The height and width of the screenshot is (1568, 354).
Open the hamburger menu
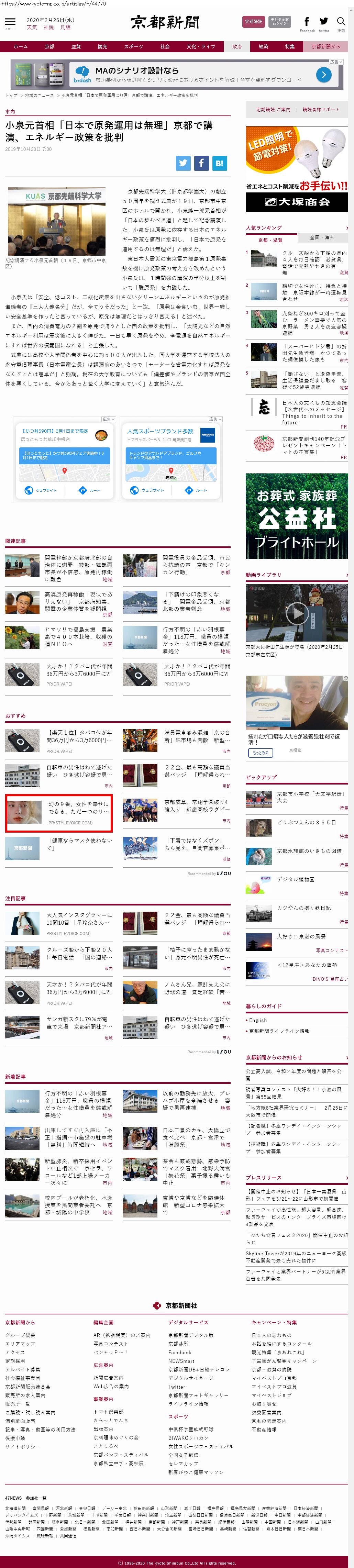click(10, 23)
